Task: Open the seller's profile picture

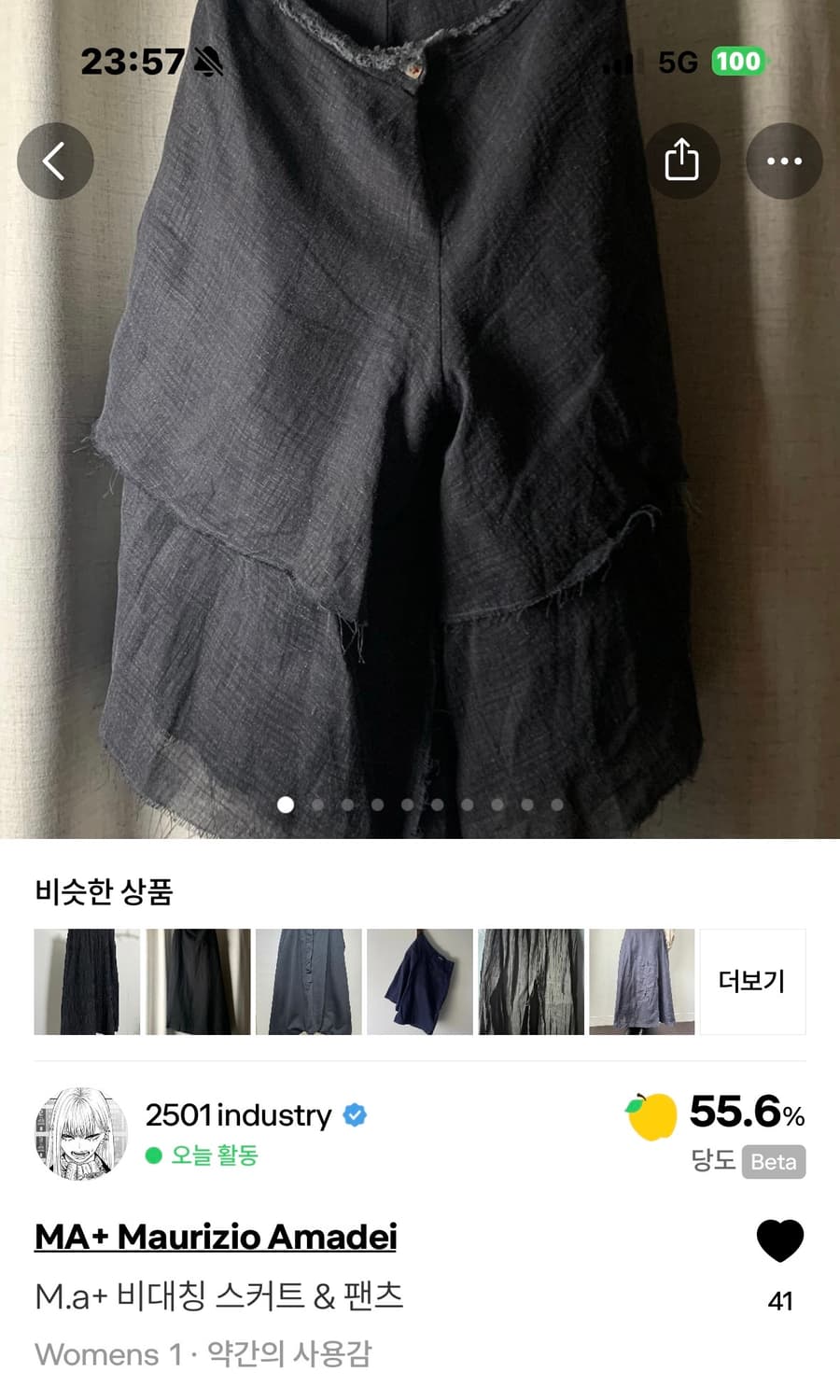Action: point(82,1132)
